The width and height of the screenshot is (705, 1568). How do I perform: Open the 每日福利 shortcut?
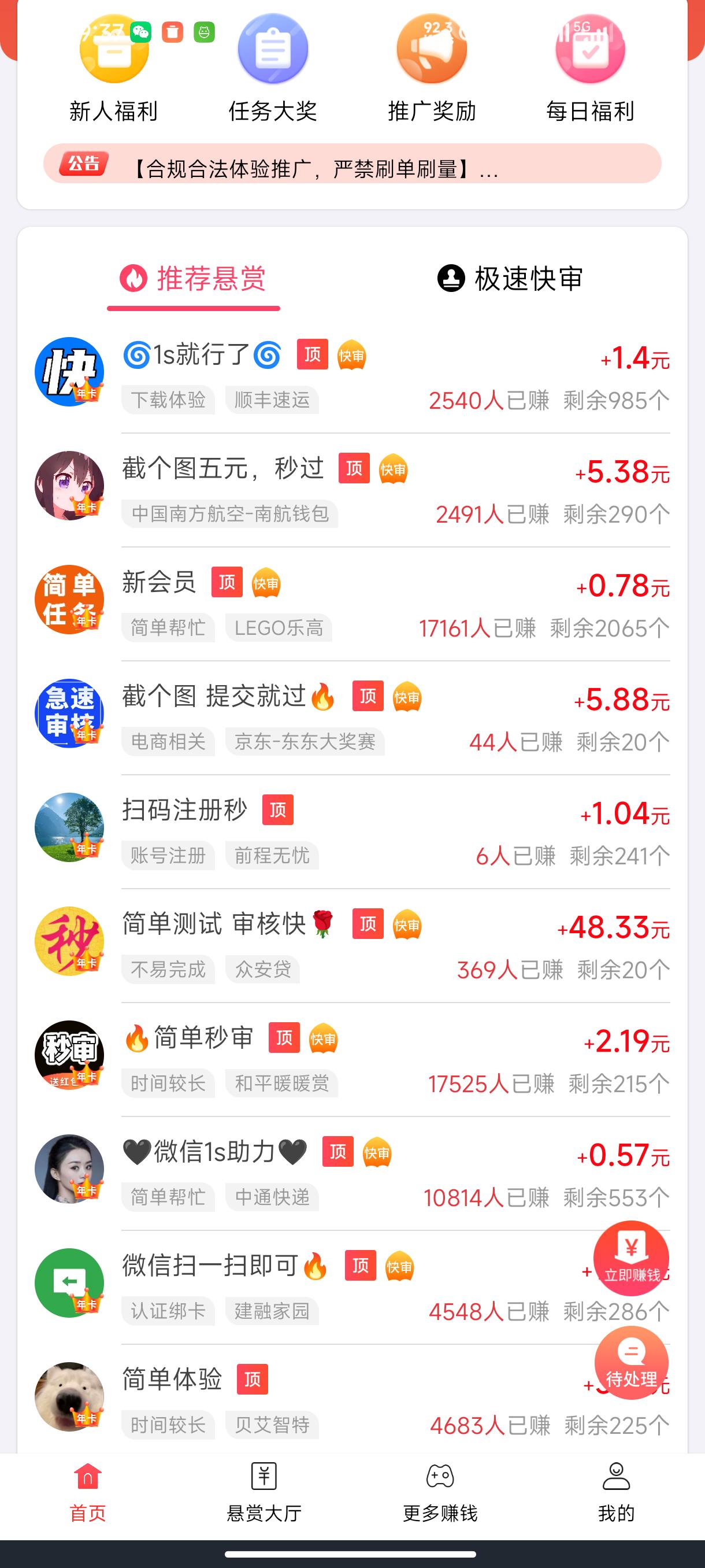point(590,67)
